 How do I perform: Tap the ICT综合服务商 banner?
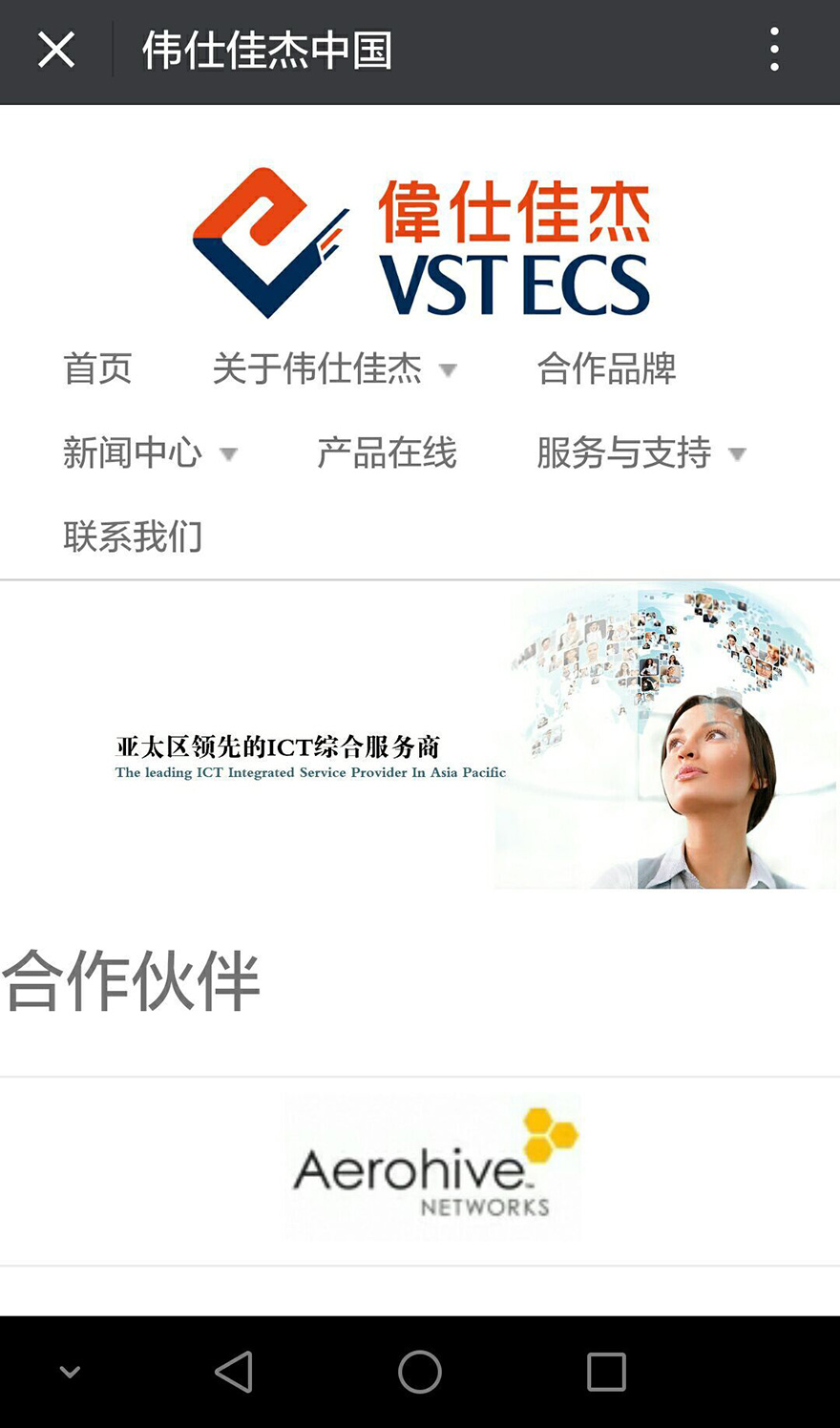(420, 737)
